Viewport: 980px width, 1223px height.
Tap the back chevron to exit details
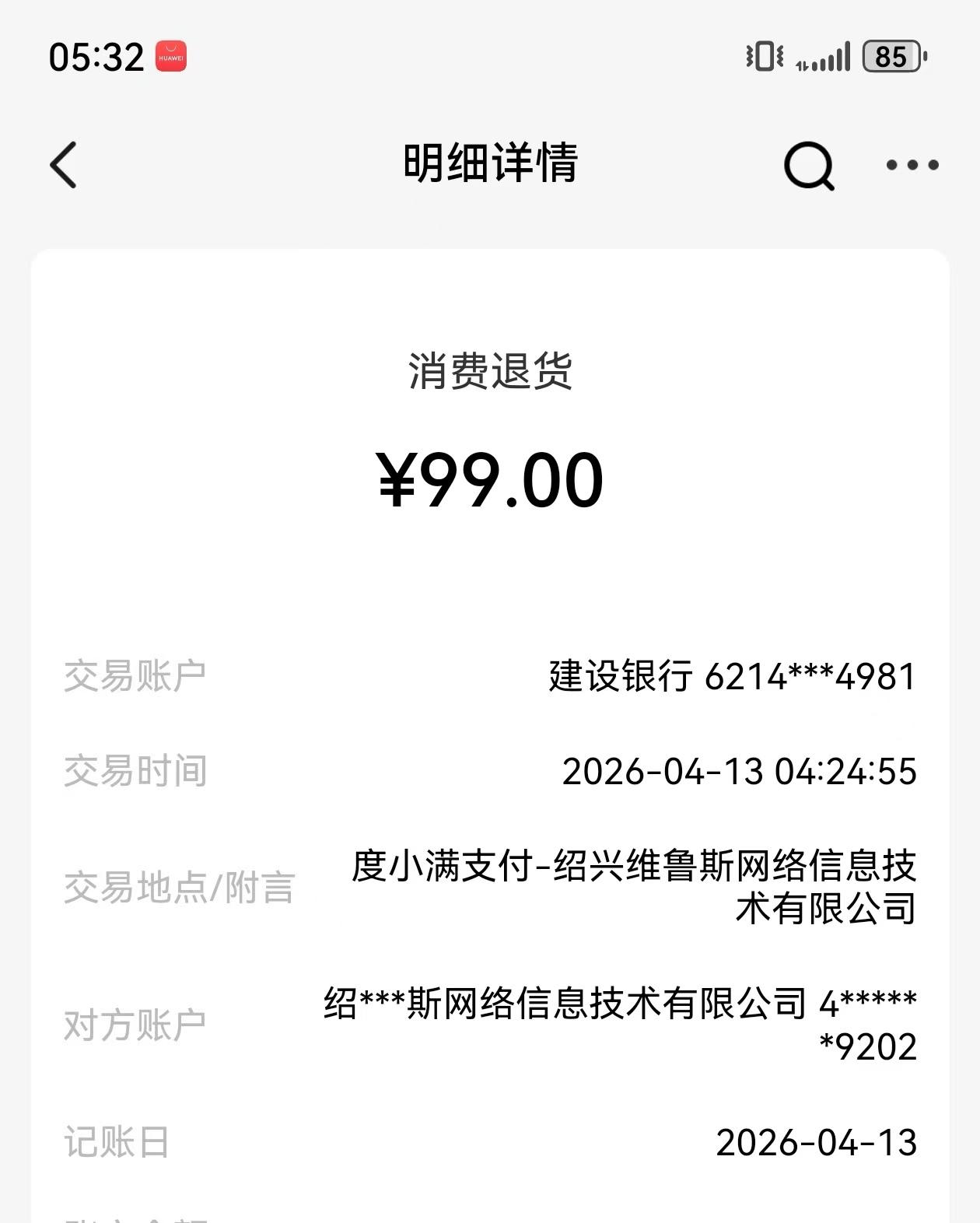tap(64, 165)
